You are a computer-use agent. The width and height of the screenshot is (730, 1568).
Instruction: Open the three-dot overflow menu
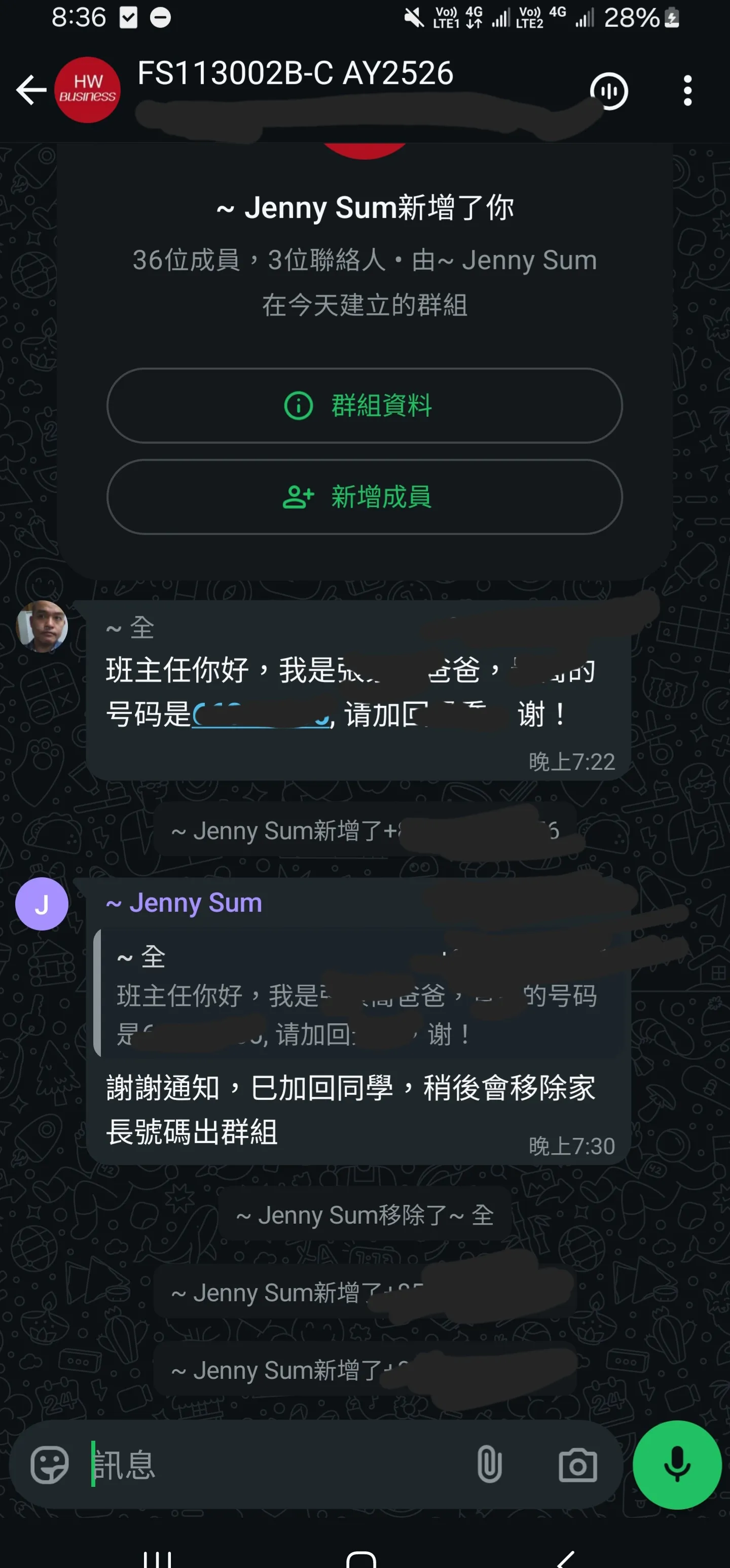[x=687, y=89]
